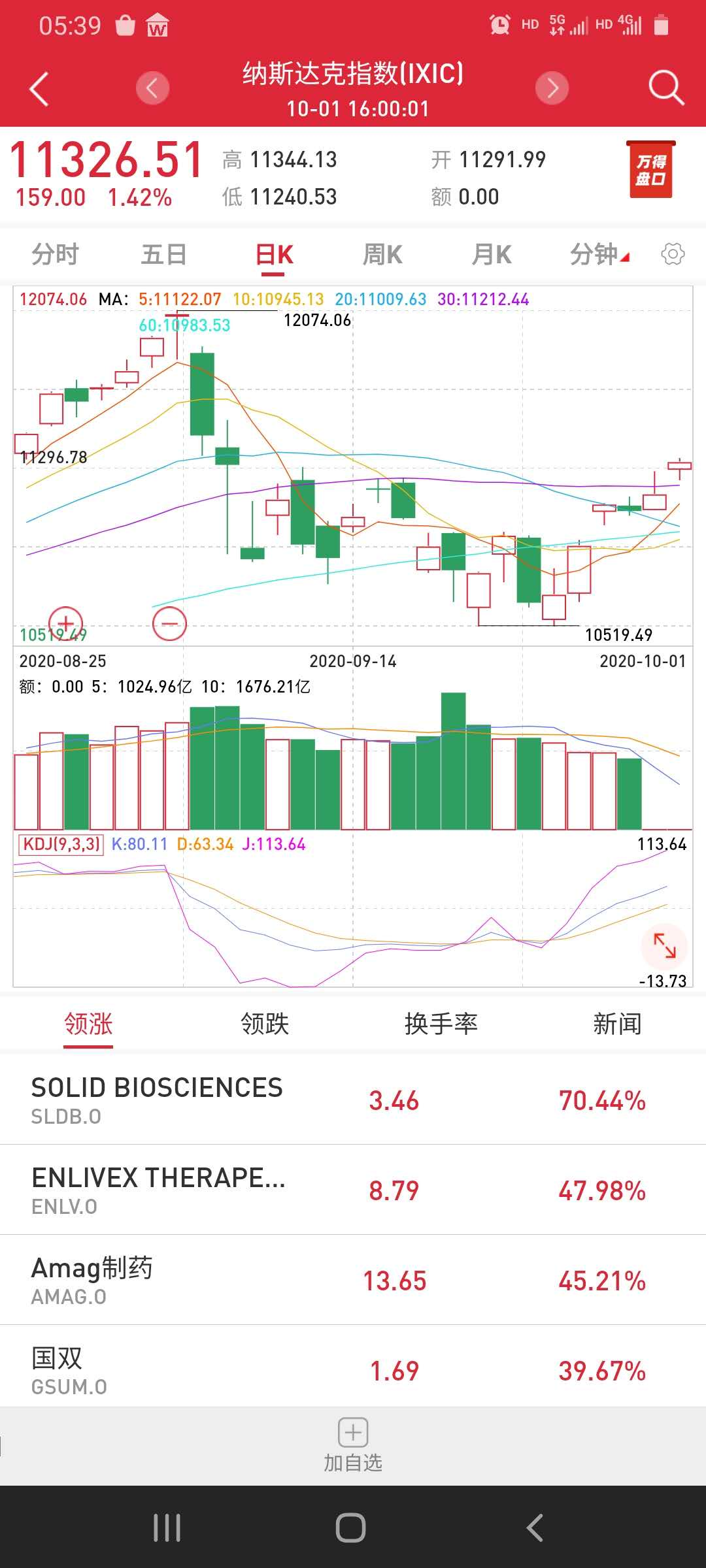706x1568 pixels.
Task: Switch to the previous index
Action: pyautogui.click(x=152, y=88)
